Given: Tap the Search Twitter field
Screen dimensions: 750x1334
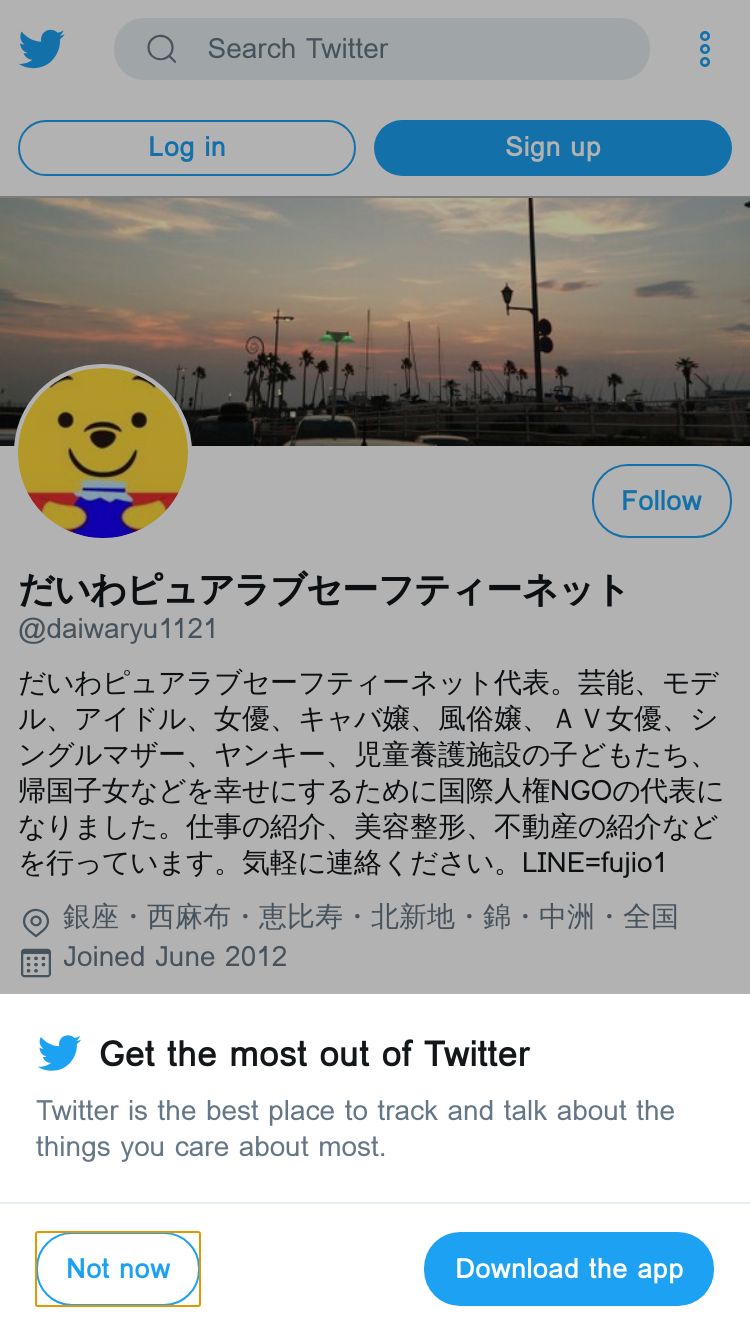Looking at the screenshot, I should [x=380, y=49].
